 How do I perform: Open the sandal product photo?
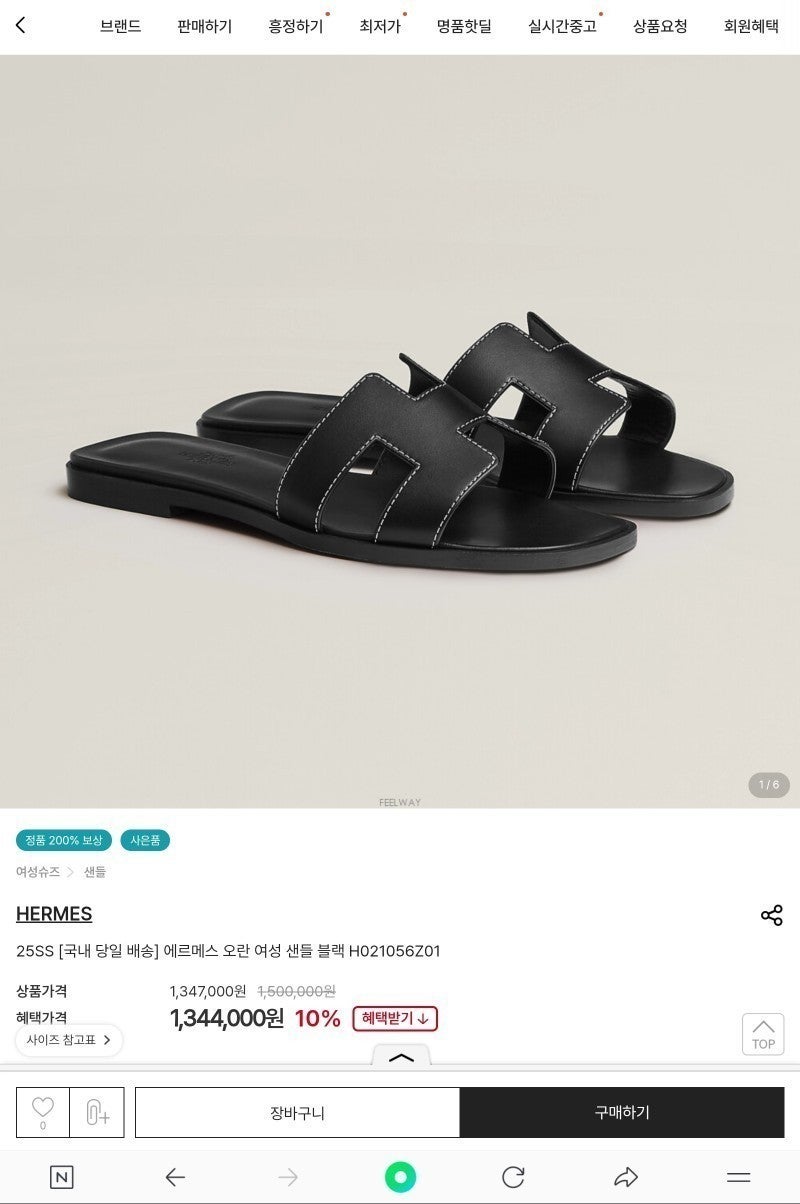coord(400,430)
